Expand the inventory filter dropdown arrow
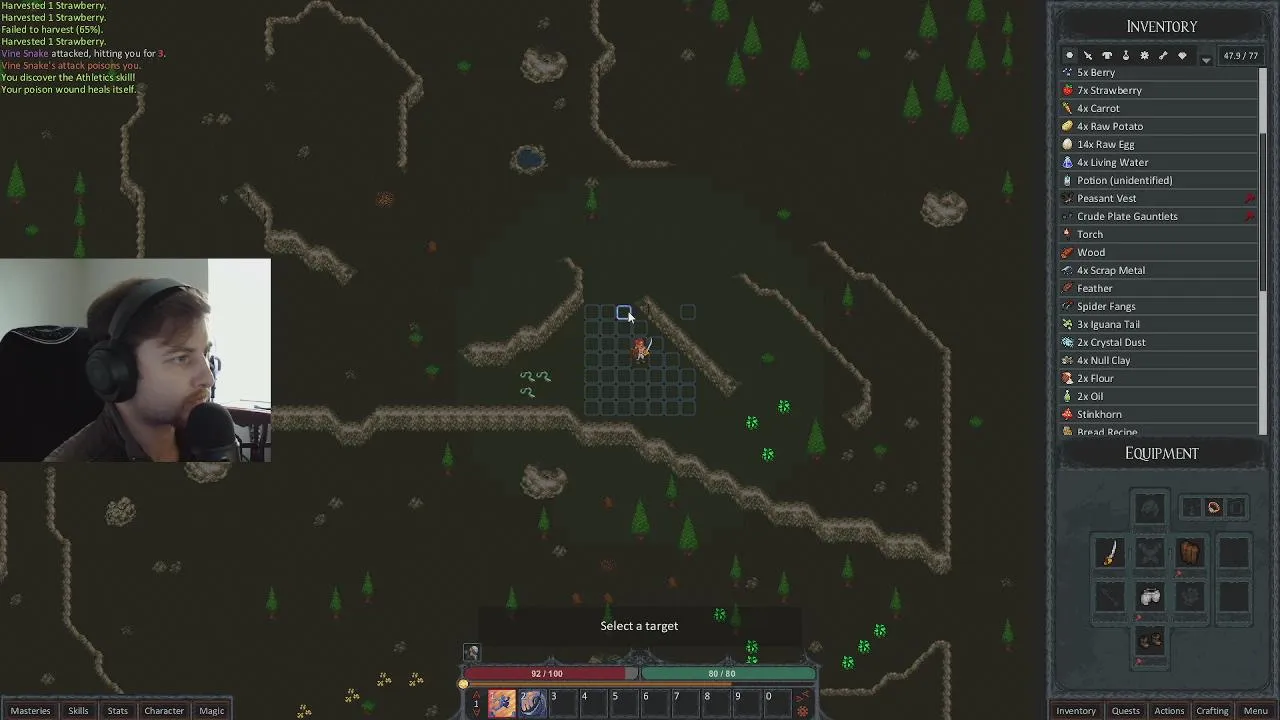Viewport: 1280px width, 720px height. click(1206, 59)
